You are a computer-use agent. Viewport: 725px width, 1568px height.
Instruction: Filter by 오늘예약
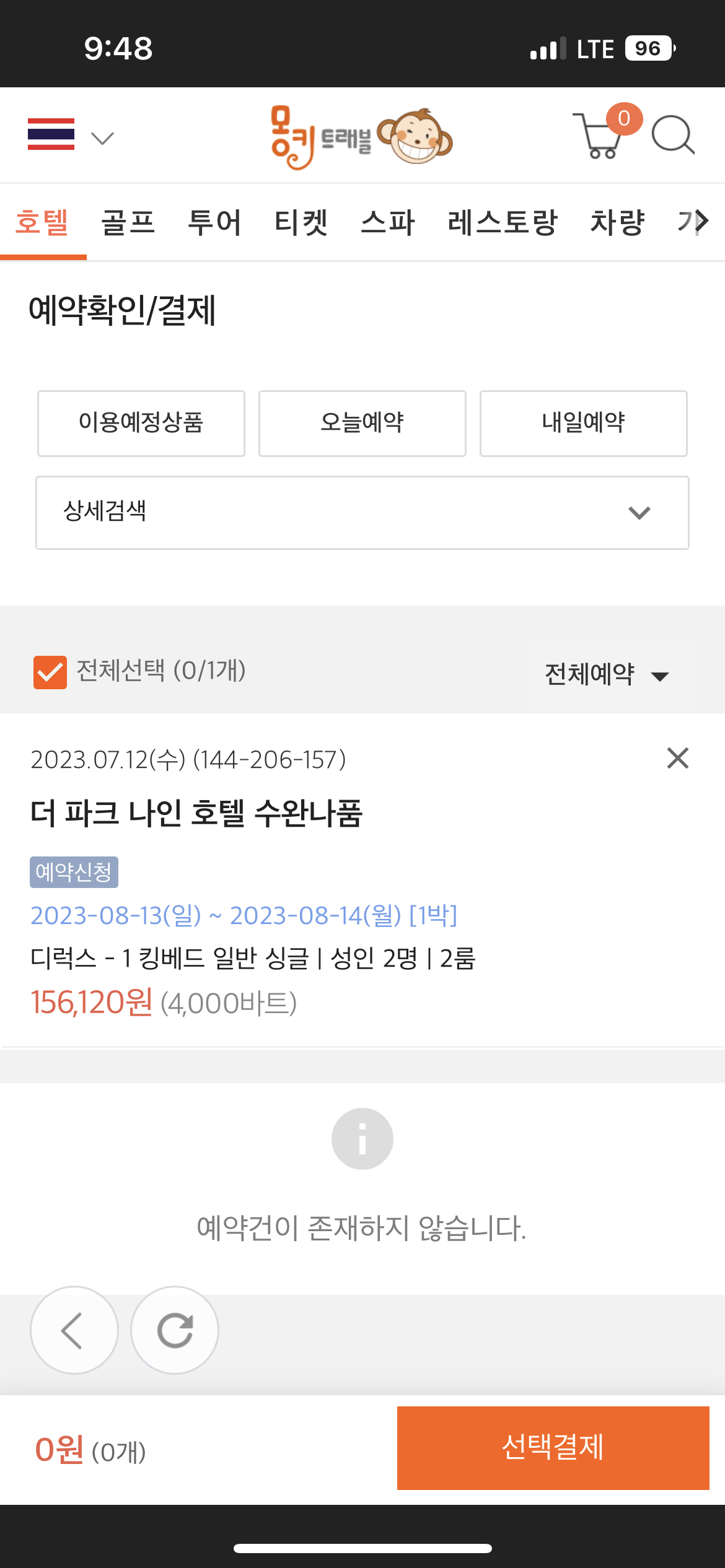coord(362,424)
